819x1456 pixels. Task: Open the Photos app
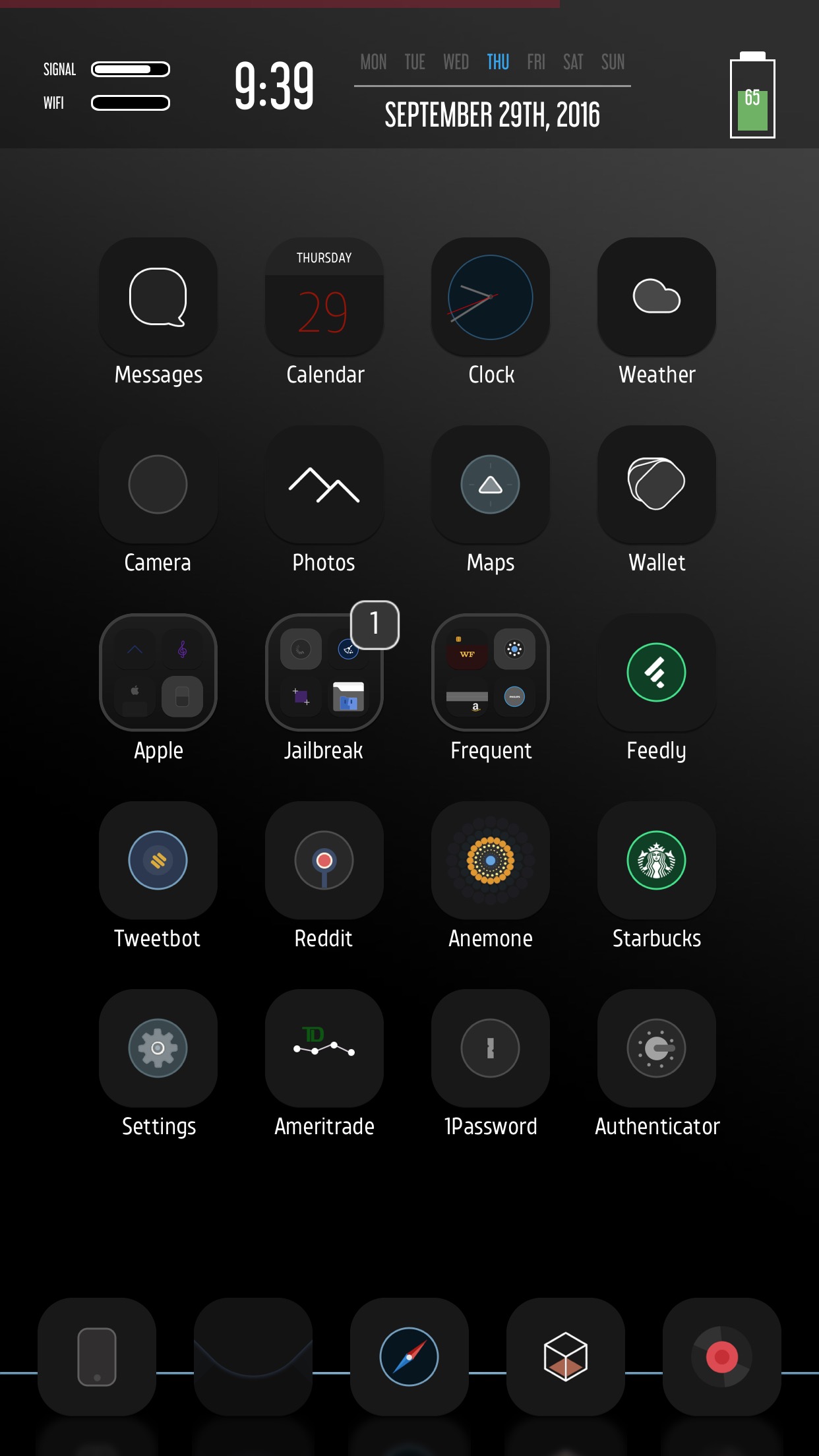tap(324, 485)
